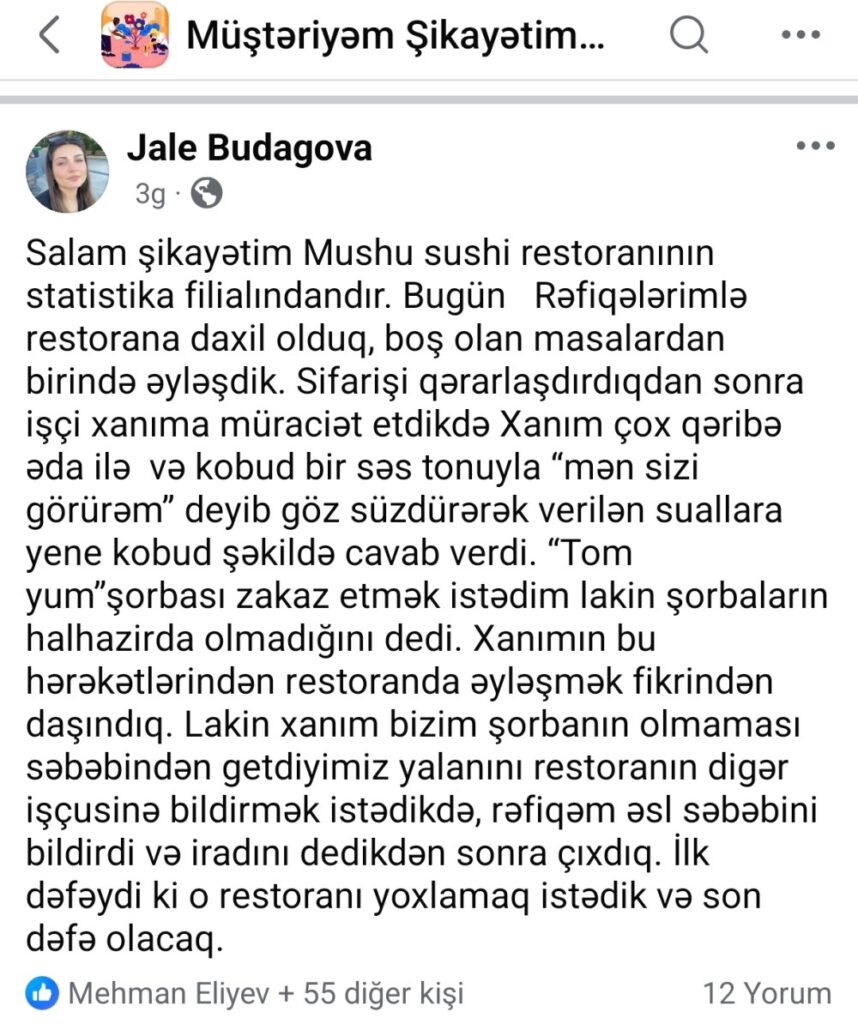Screen dimensions: 858x1024
Task: Open Müştəriyəm Şikayətim group page title
Action: [395, 36]
